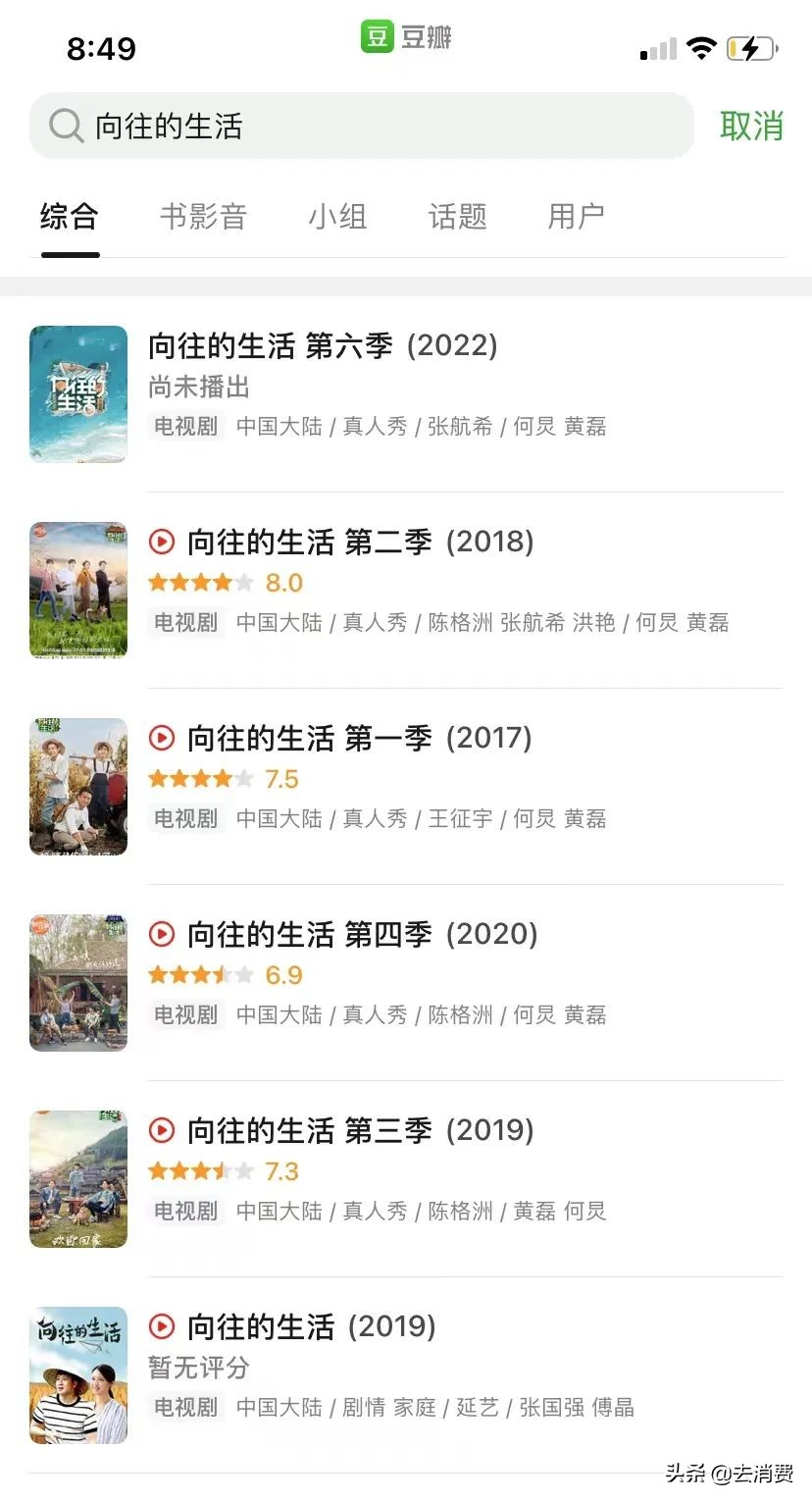Tap the Season 1 poster thumbnail
This screenshot has height=1502, width=812.
(x=78, y=787)
